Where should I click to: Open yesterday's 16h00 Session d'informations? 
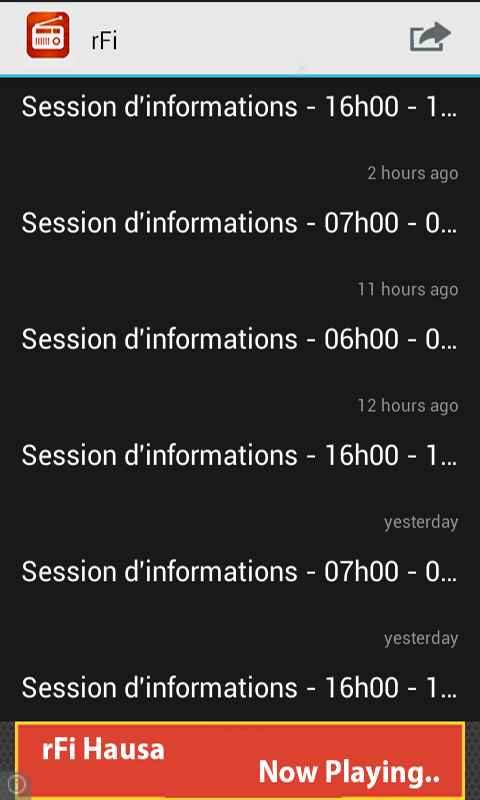coord(240,485)
